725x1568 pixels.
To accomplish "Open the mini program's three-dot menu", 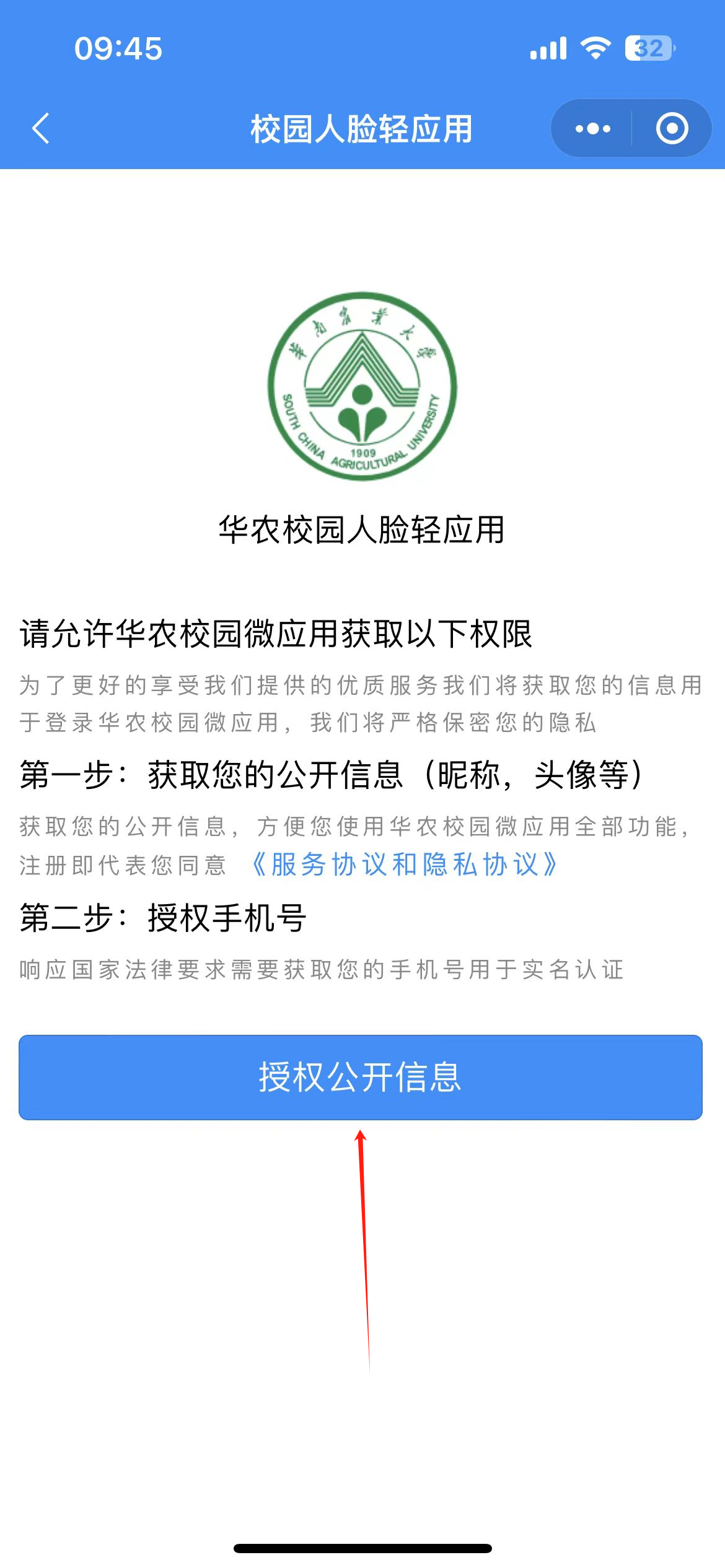I will (592, 129).
